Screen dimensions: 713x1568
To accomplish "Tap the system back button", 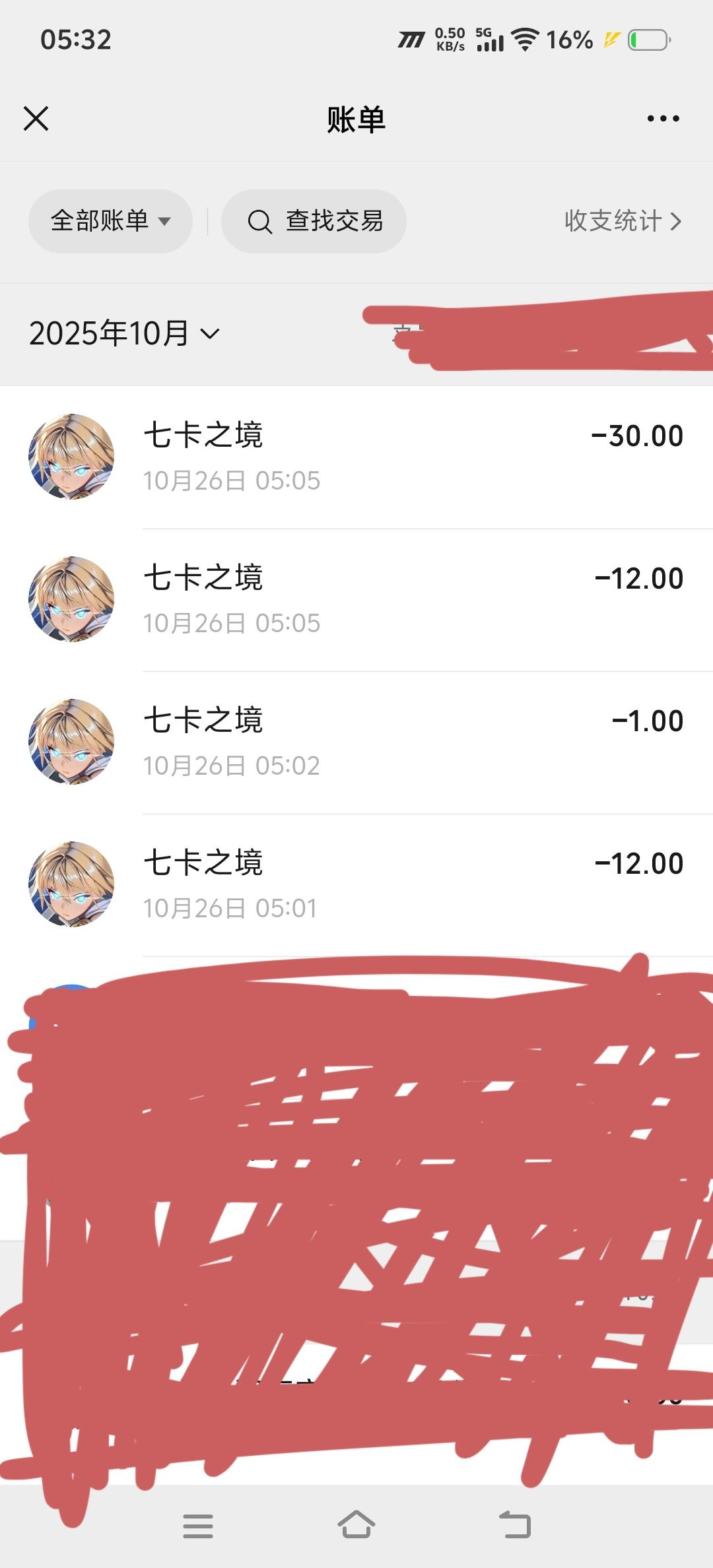I will pyautogui.click(x=515, y=1526).
